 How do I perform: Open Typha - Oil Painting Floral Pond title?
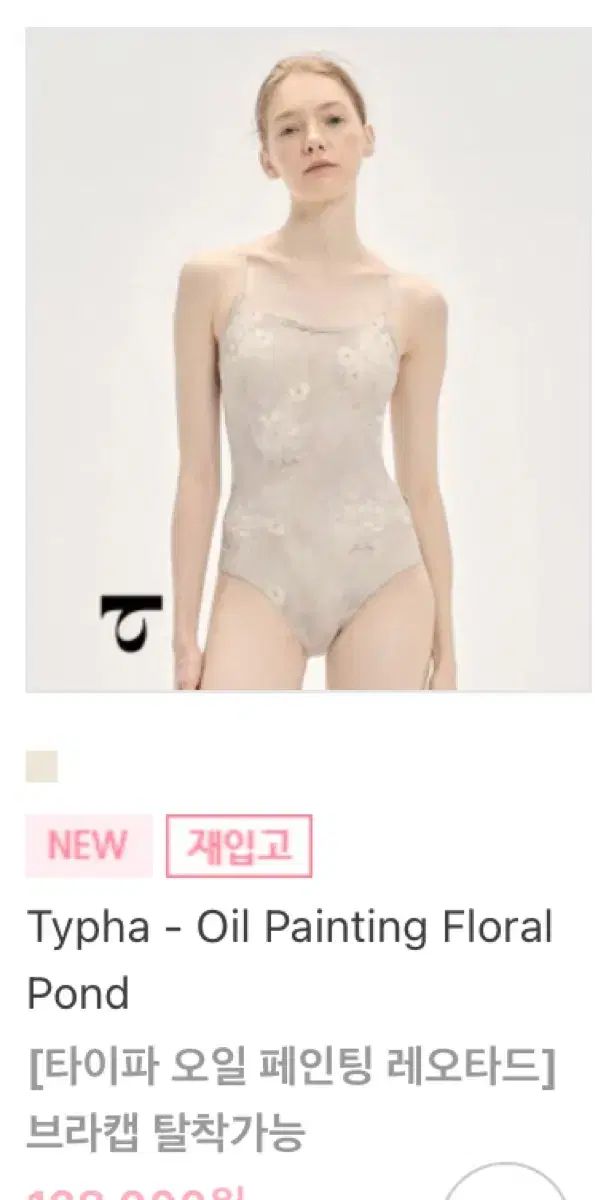289,960
